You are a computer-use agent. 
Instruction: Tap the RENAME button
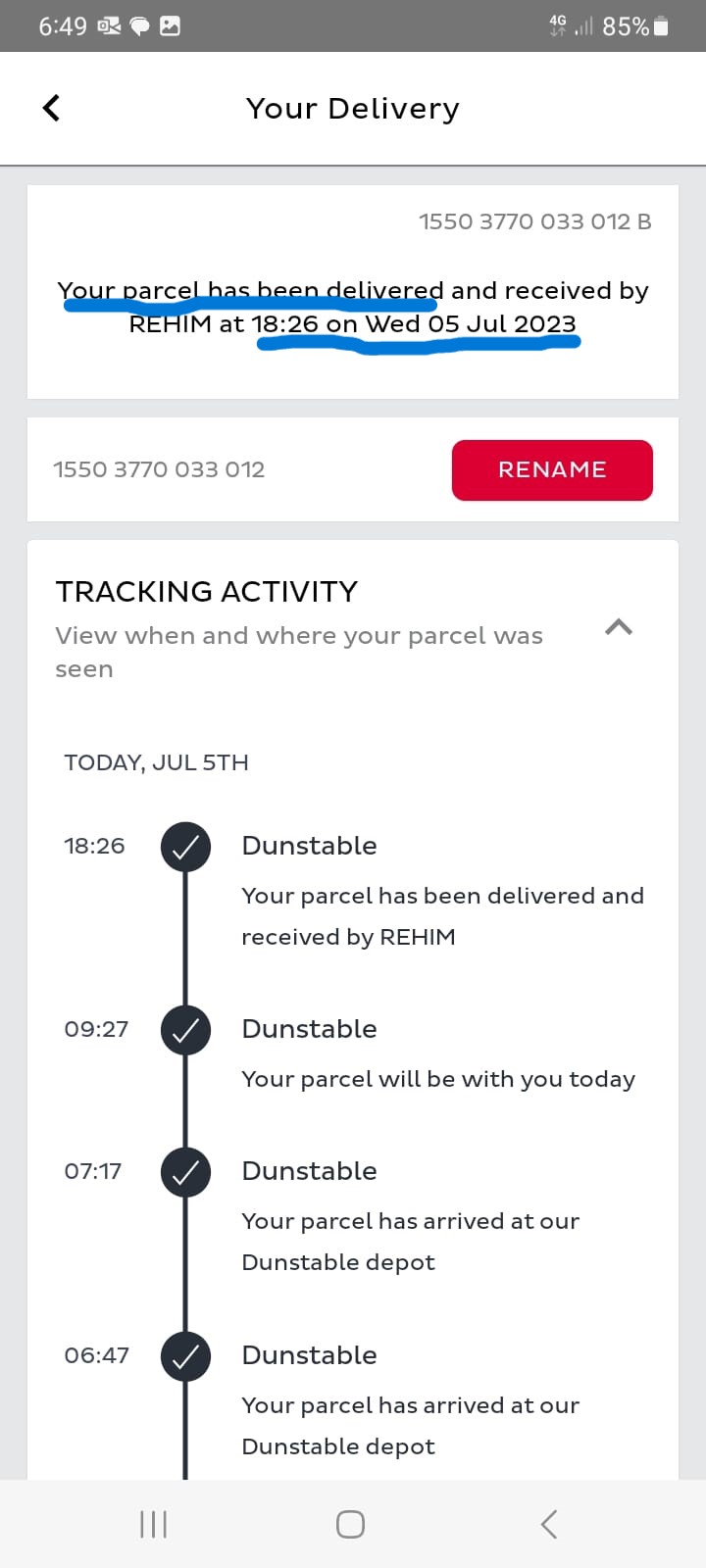[552, 470]
